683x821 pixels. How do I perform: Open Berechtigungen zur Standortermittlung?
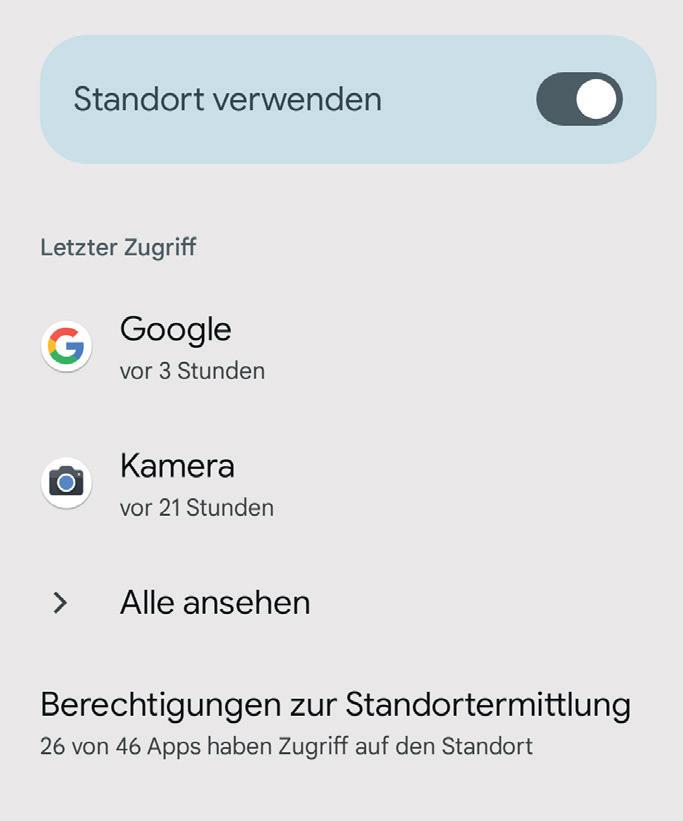[335, 721]
